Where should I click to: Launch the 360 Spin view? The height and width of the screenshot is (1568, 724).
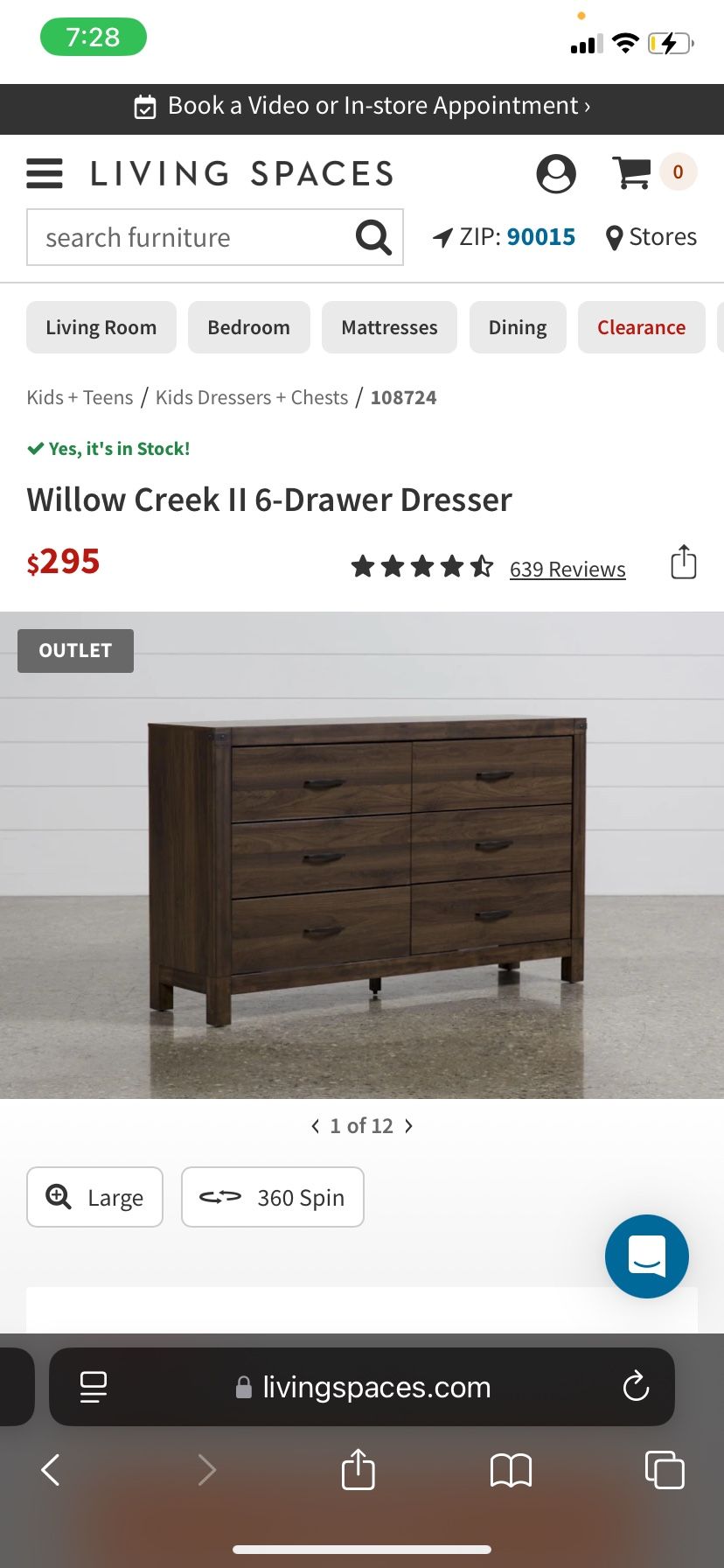[273, 1197]
